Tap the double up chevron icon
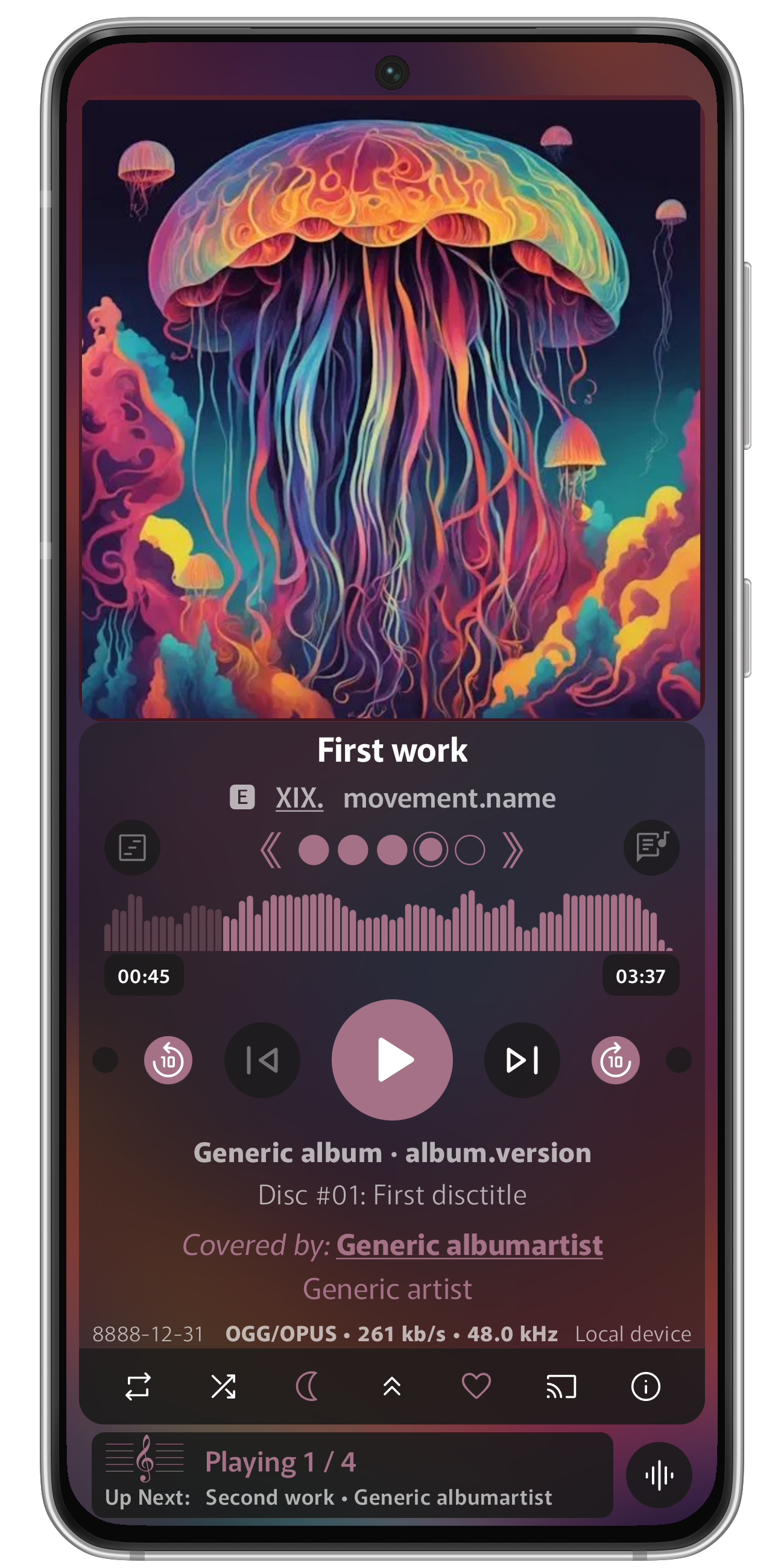Image resolution: width=784 pixels, height=1568 pixels. point(392,1386)
